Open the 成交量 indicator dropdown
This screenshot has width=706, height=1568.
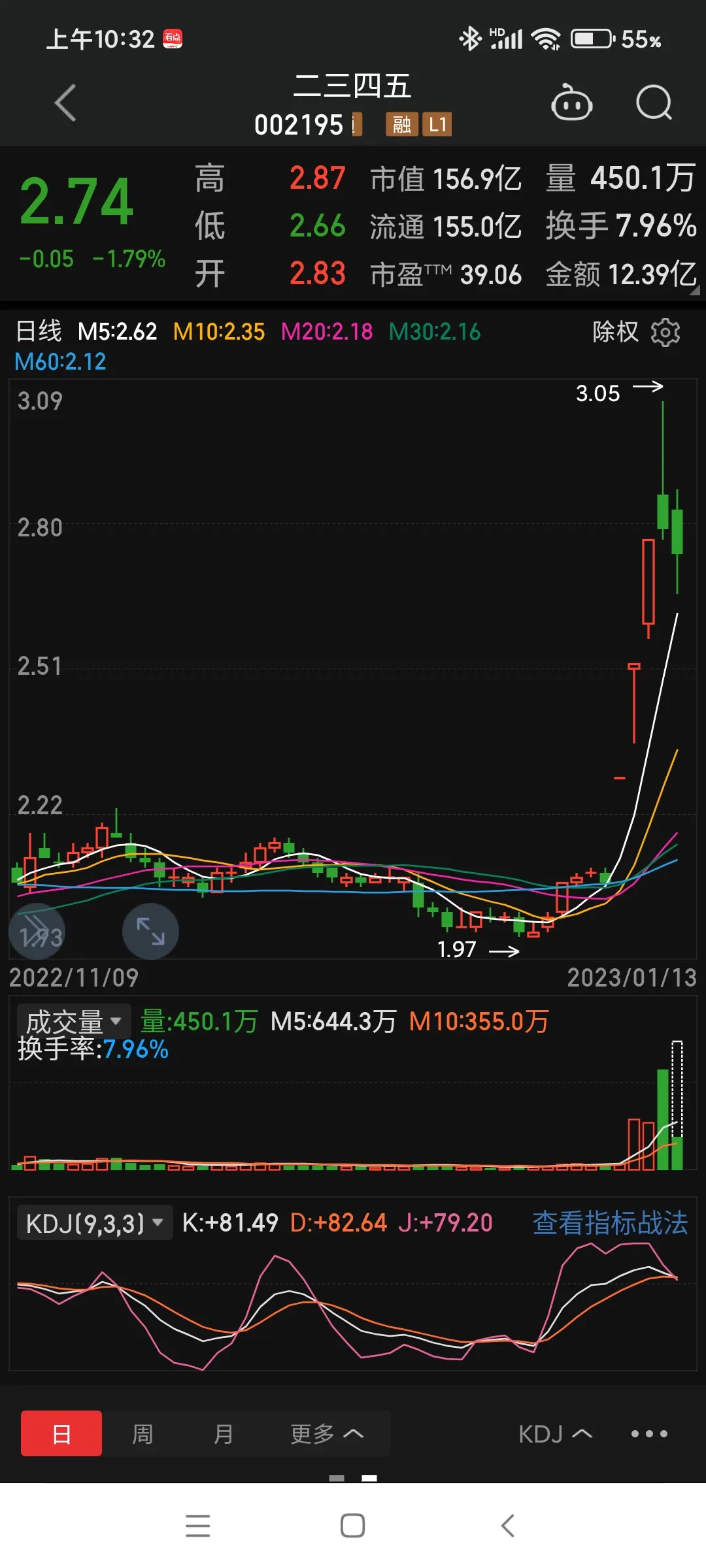74,1021
